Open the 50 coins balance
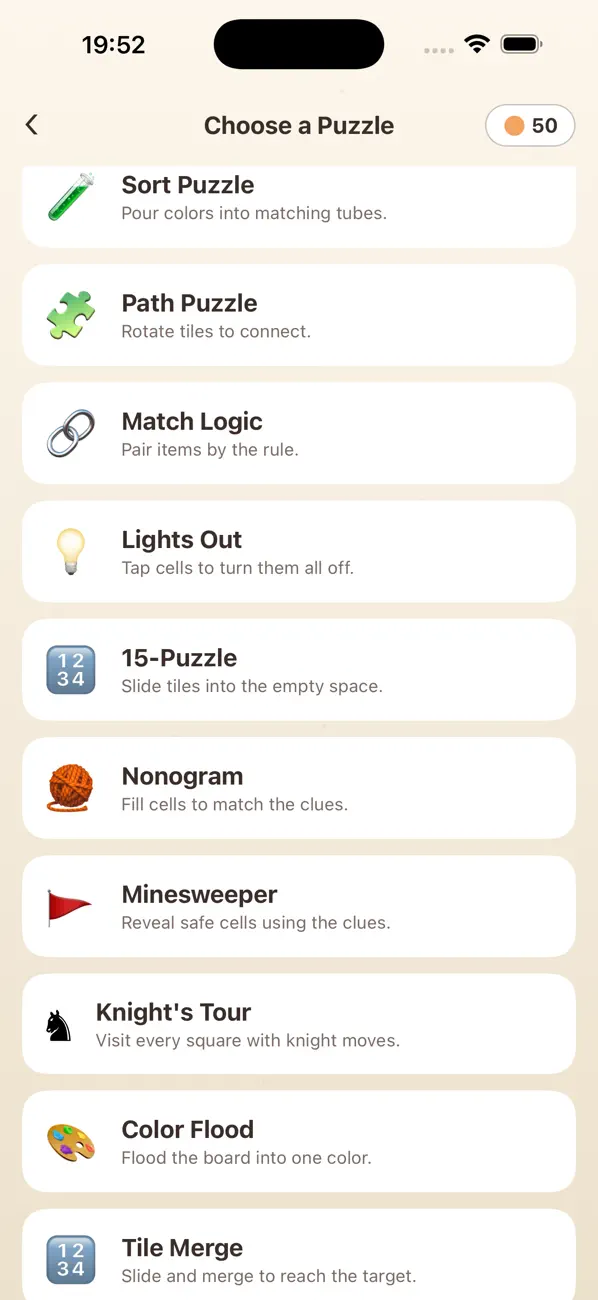This screenshot has width=598, height=1300. (530, 126)
